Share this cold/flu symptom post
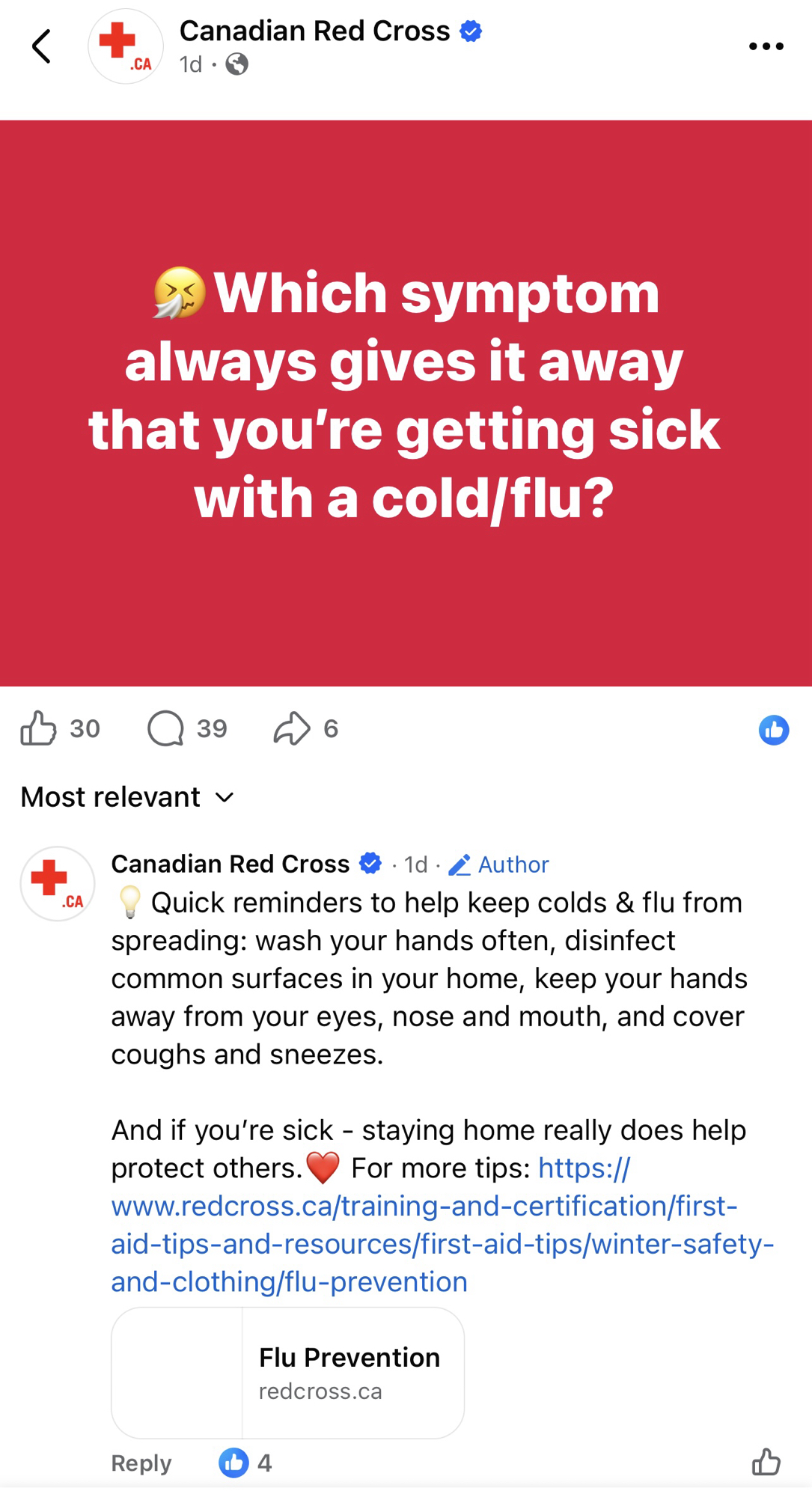The image size is (812, 1497). pyautogui.click(x=292, y=728)
